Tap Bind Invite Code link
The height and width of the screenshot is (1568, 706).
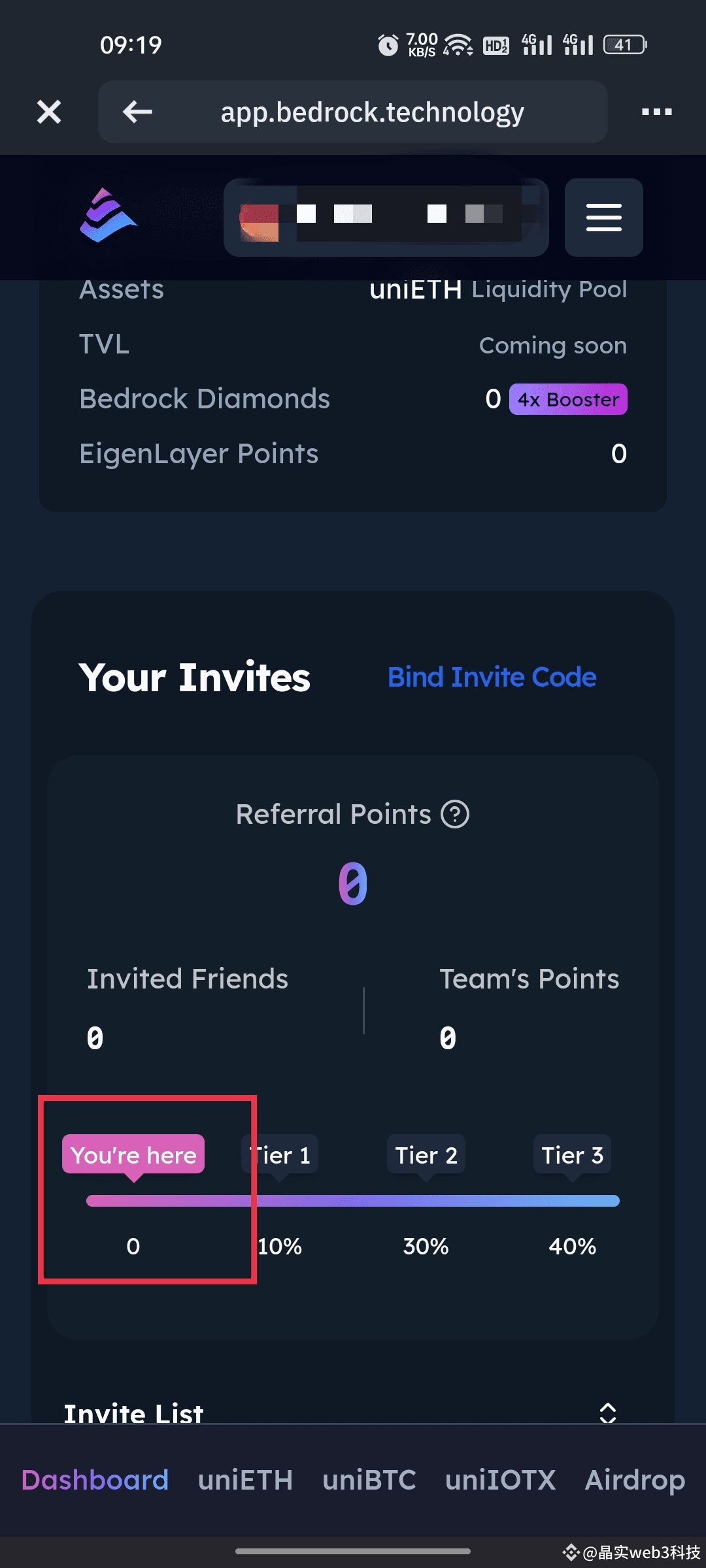tap(492, 678)
